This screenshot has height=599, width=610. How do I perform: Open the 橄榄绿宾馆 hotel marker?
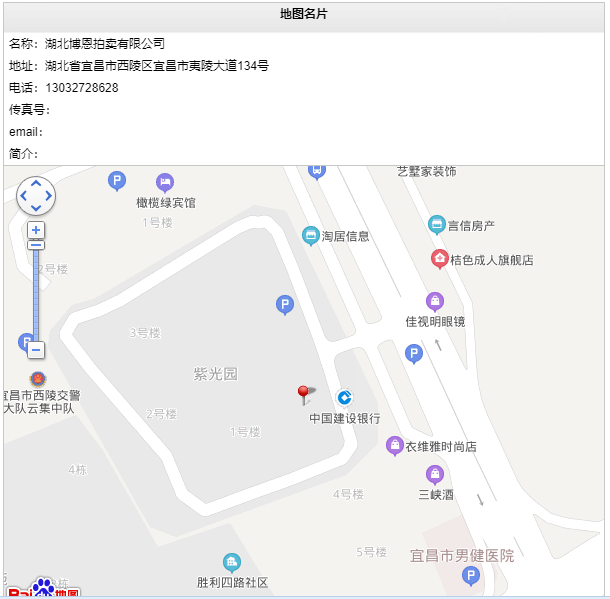click(x=165, y=183)
